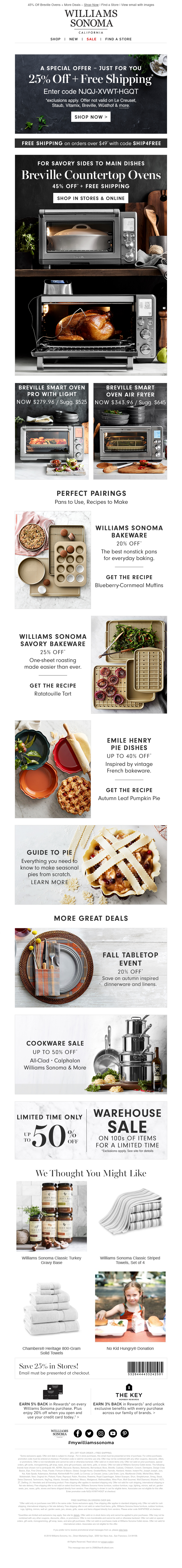
Task: Tap SHOP IN STORES & ONLINE button
Action: click(x=91, y=198)
